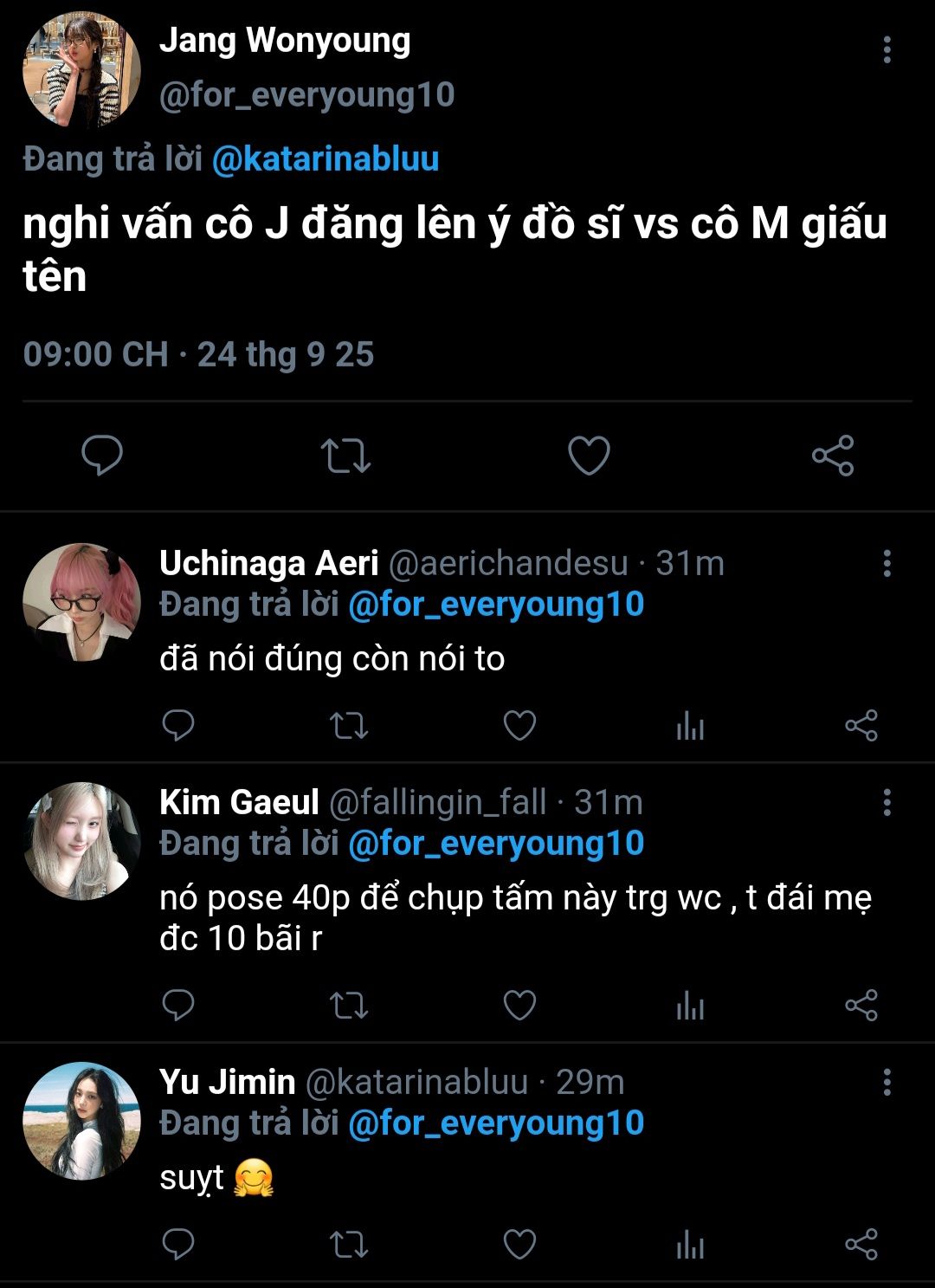Comment on Kim Gaeul's reply
The height and width of the screenshot is (1288, 935).
[178, 1005]
